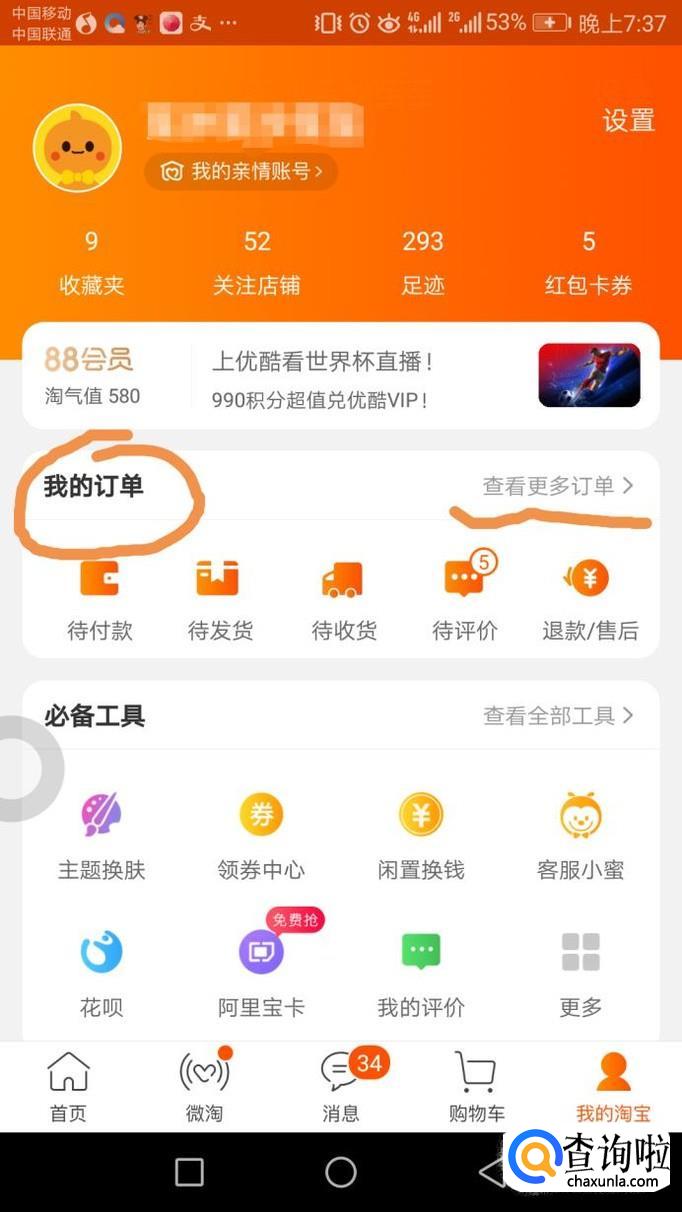Open 待评价 orders
682x1212 pixels.
click(465, 601)
